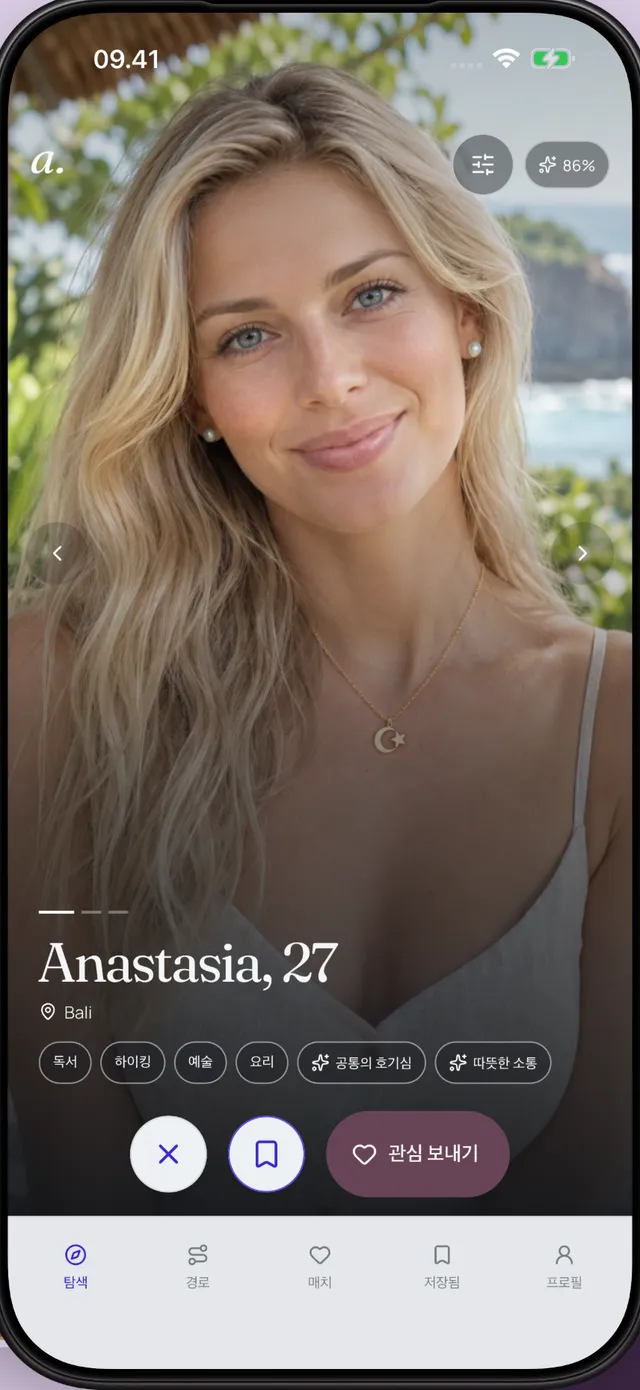The height and width of the screenshot is (1390, 640).
Task: Select the 요리 interest chip
Action: click(262, 1062)
